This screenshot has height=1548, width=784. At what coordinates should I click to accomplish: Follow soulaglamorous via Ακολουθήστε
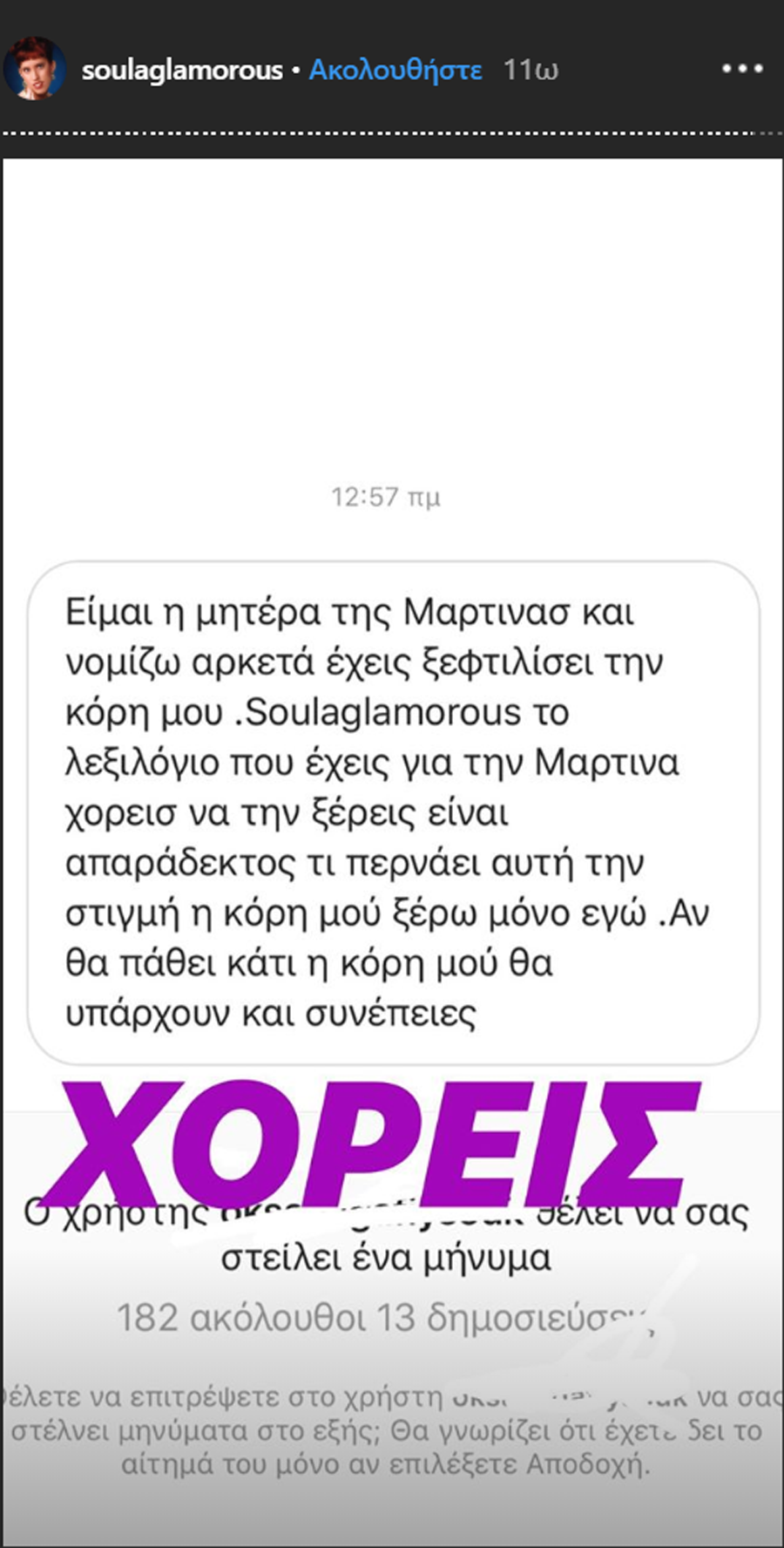[x=395, y=70]
